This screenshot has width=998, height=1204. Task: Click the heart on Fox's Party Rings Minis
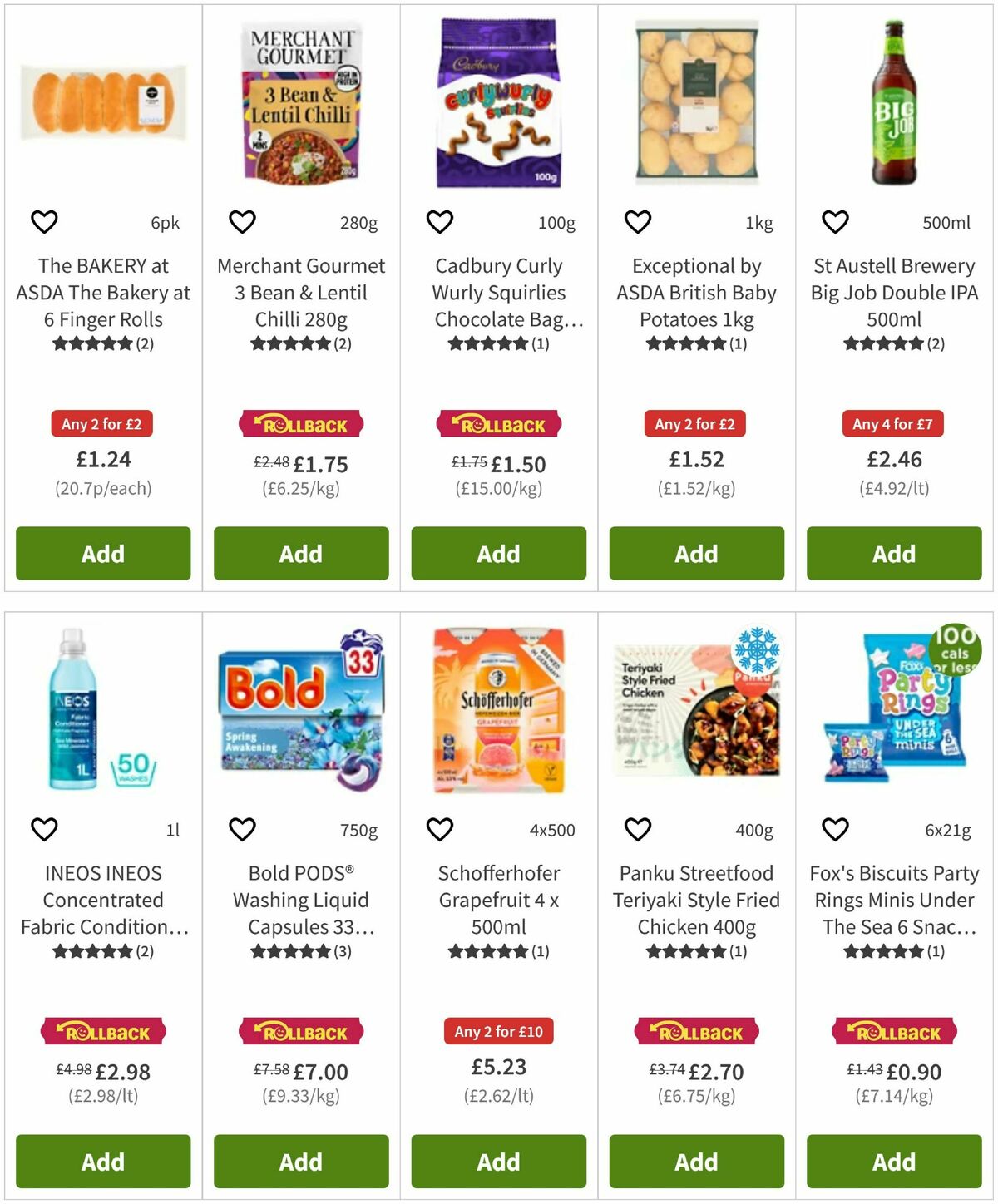pos(833,829)
